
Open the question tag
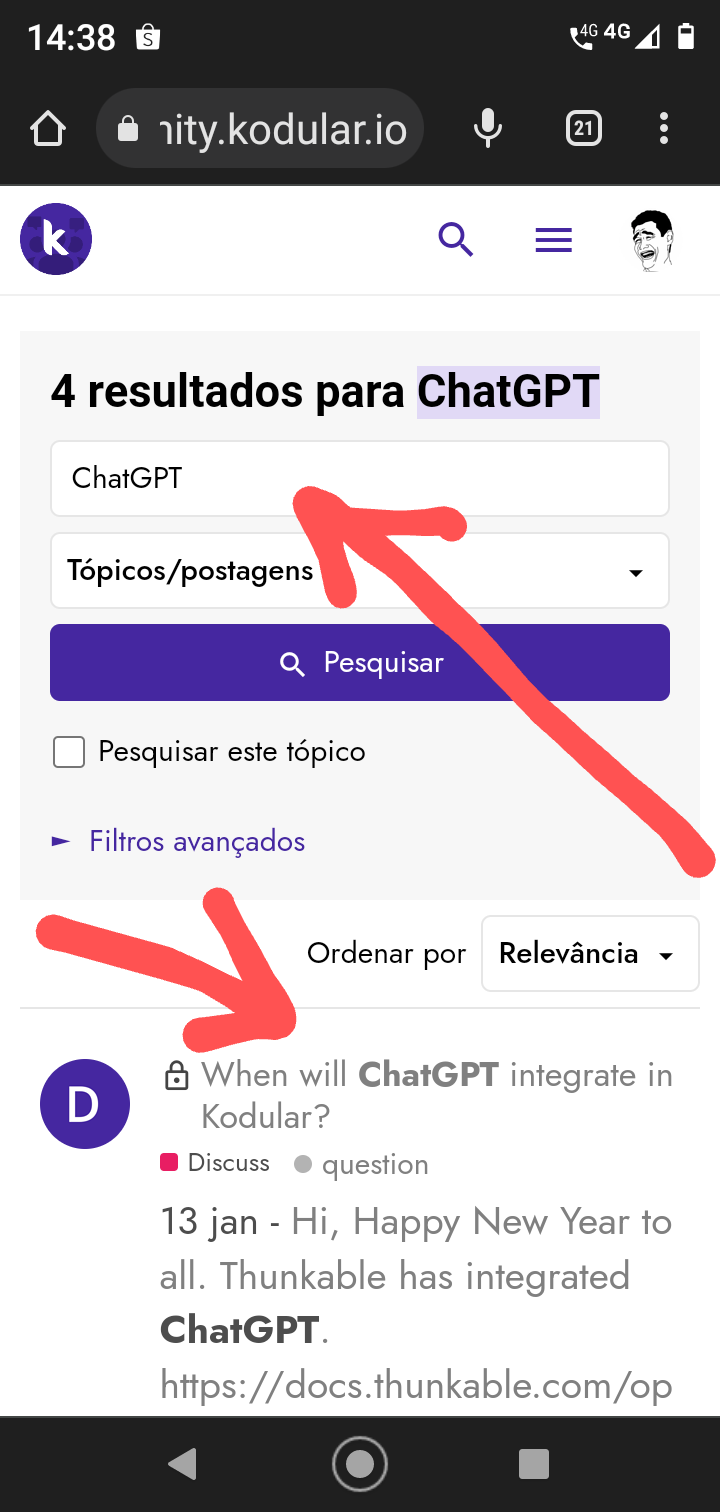click(362, 1164)
